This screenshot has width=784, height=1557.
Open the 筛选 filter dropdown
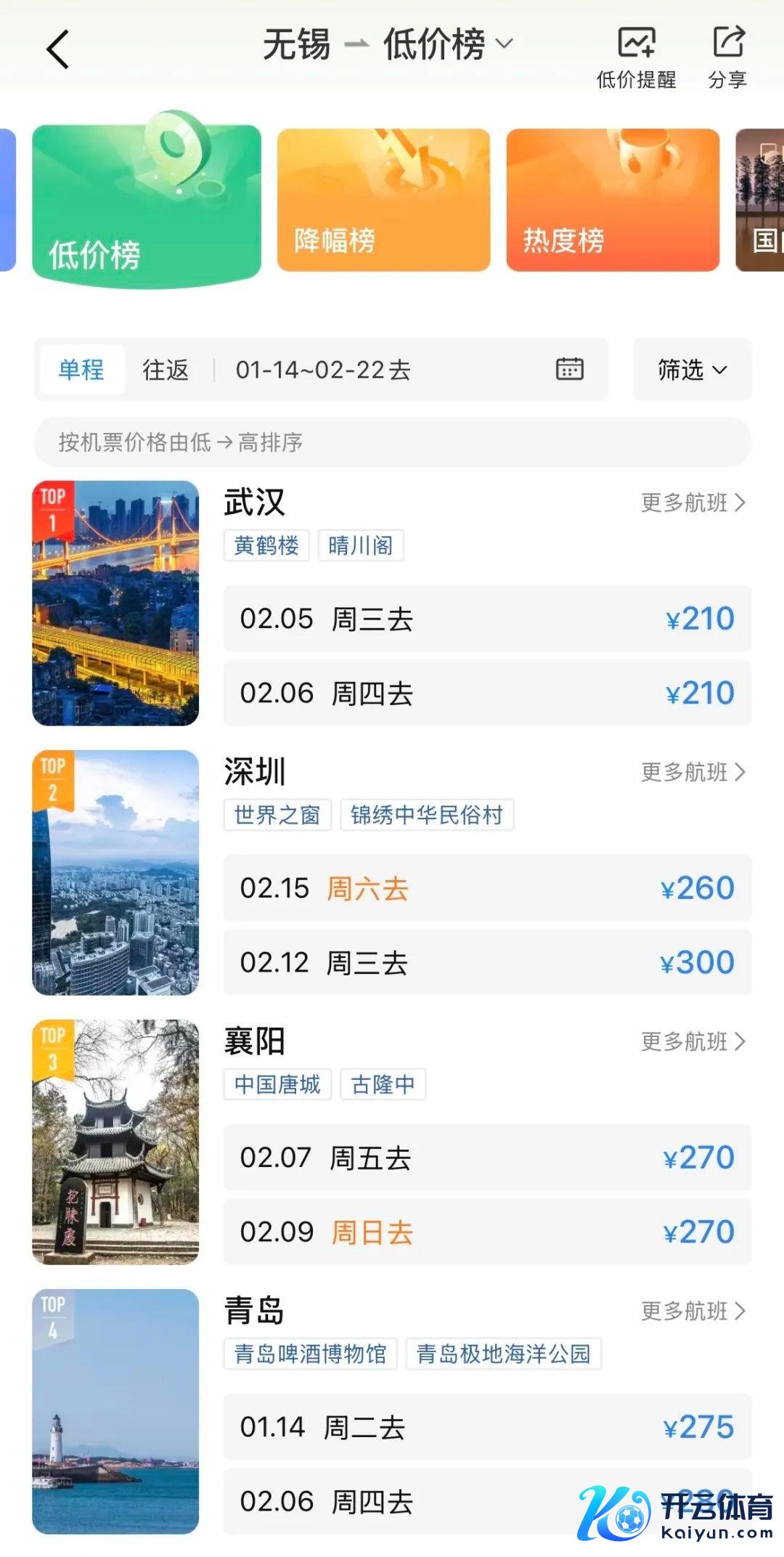coord(692,370)
